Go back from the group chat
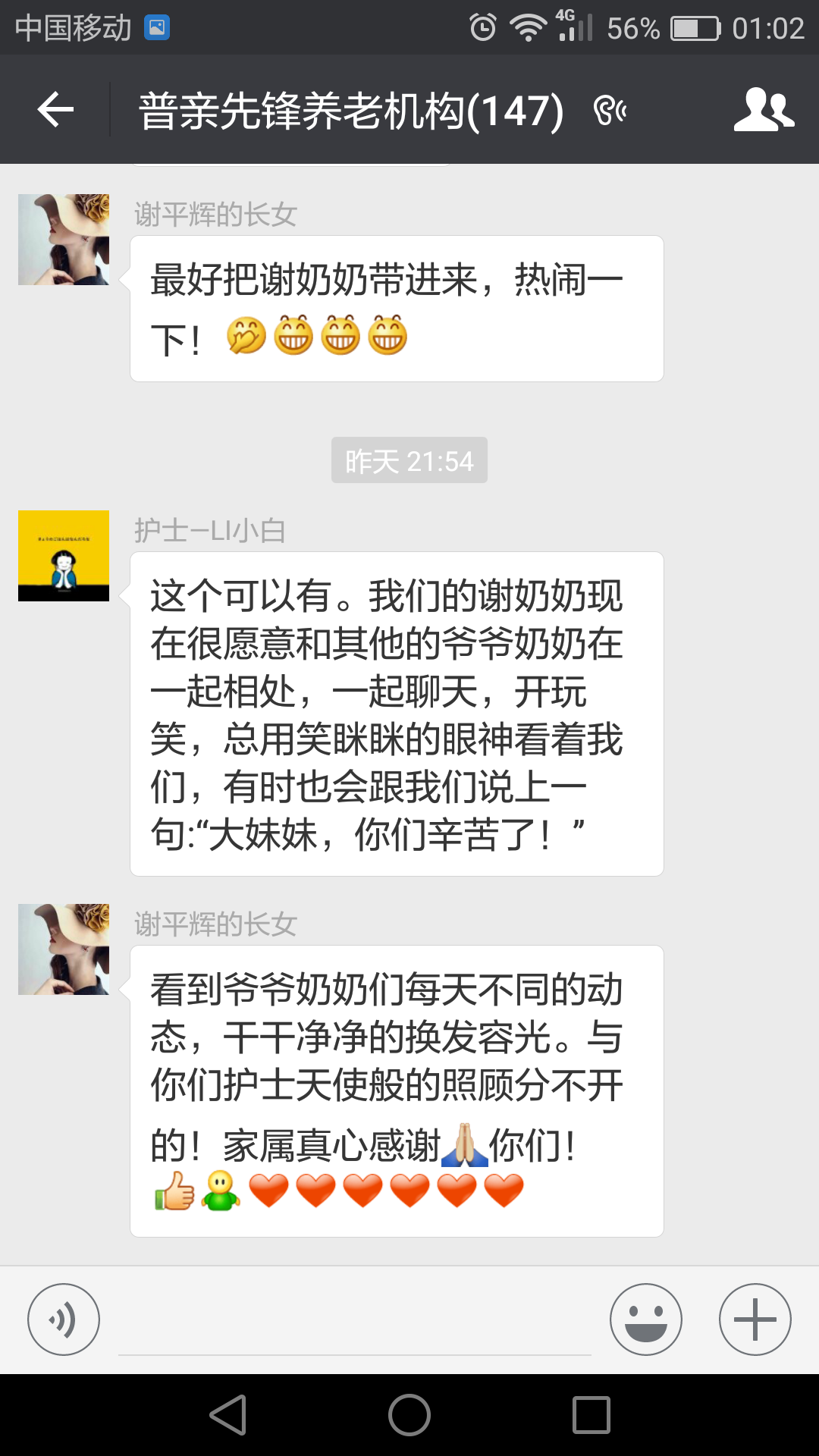This screenshot has width=819, height=1456. 55,110
